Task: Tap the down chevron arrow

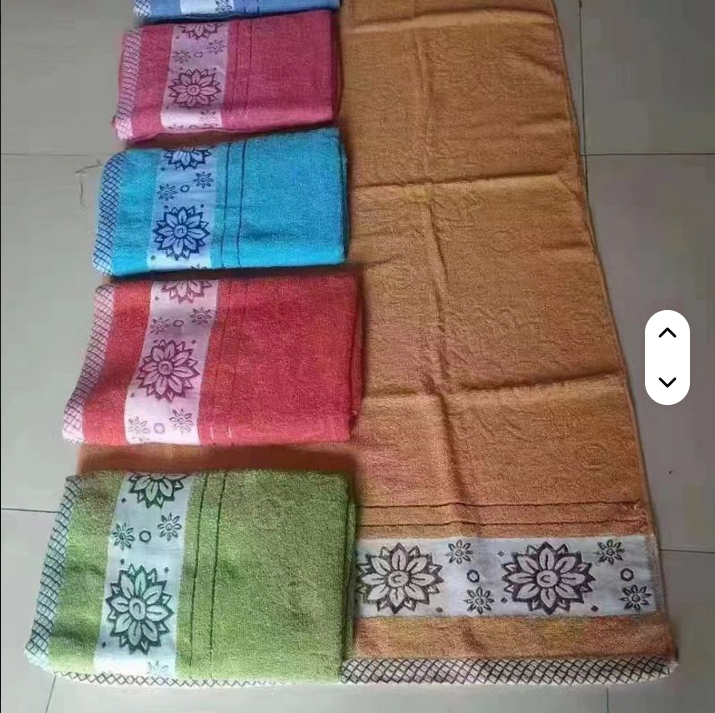Action: pos(667,382)
